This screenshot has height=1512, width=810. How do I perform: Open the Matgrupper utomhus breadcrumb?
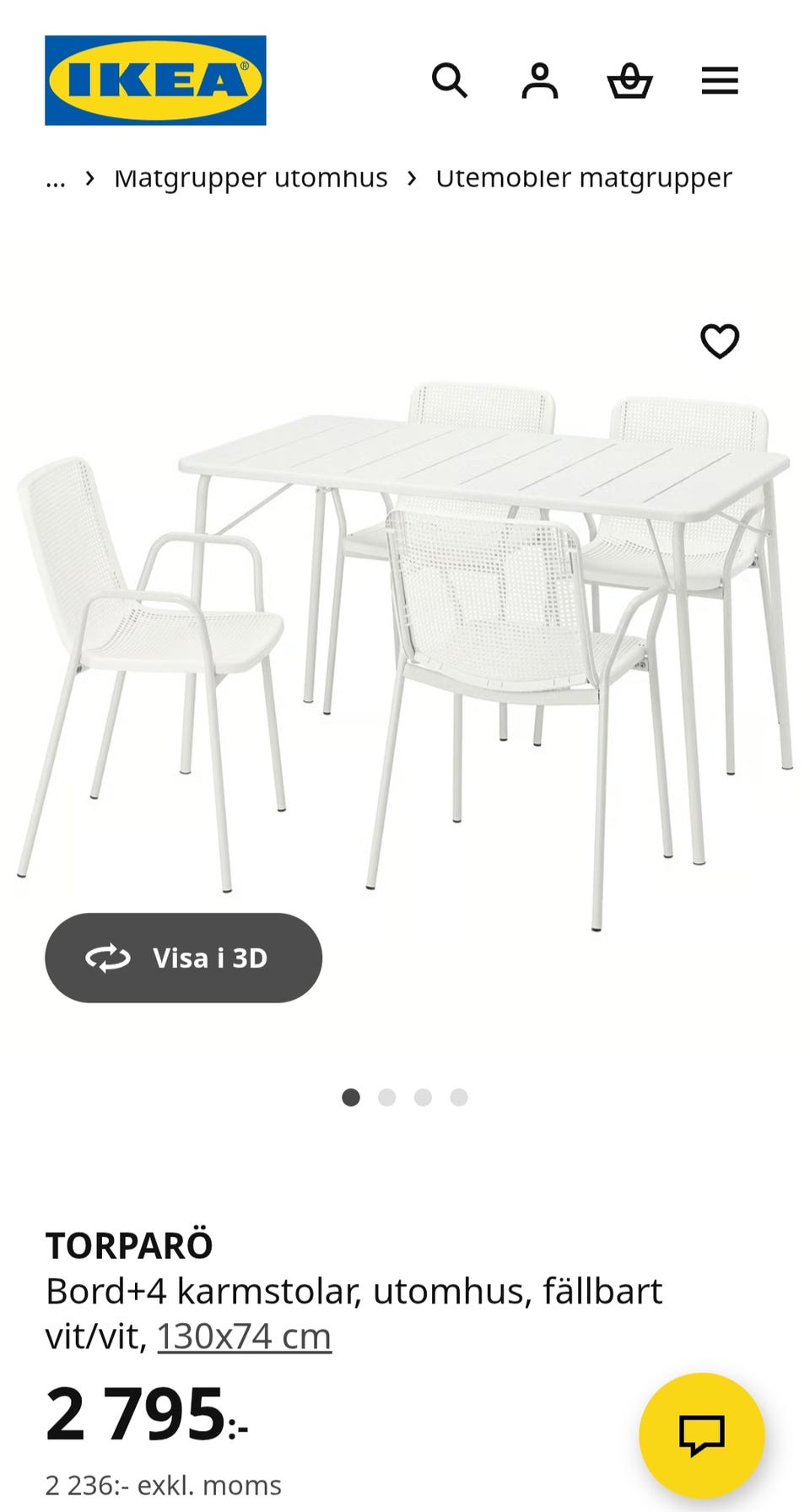(x=251, y=178)
